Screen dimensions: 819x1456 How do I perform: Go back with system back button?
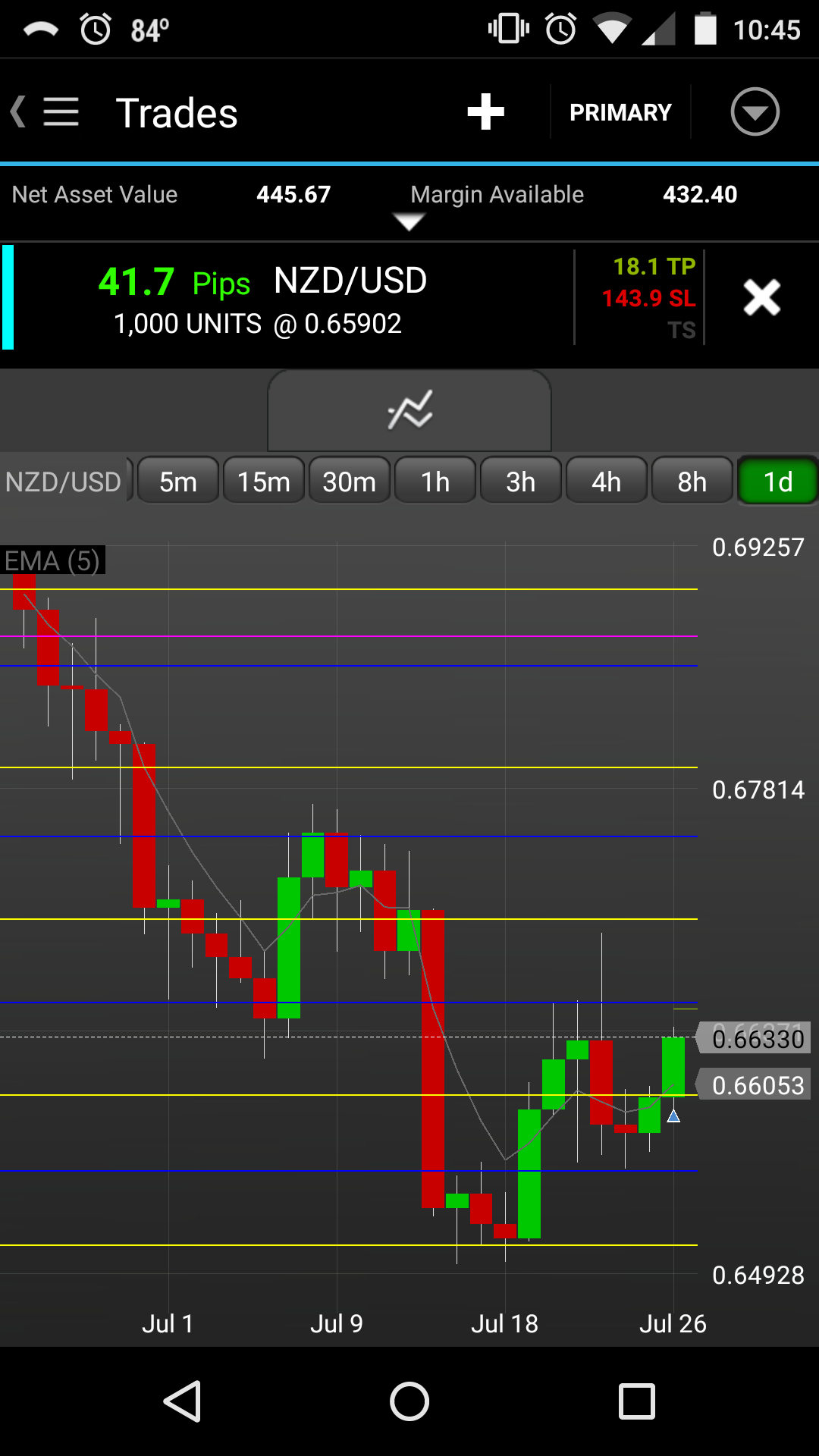182,1401
